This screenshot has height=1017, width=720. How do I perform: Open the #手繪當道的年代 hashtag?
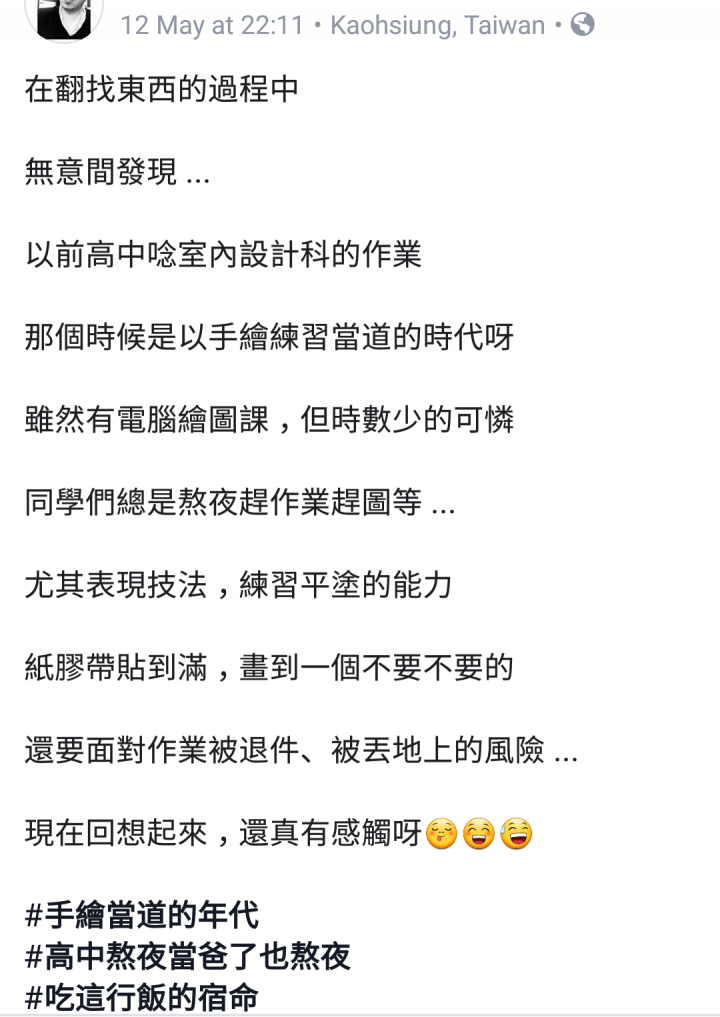click(x=141, y=915)
